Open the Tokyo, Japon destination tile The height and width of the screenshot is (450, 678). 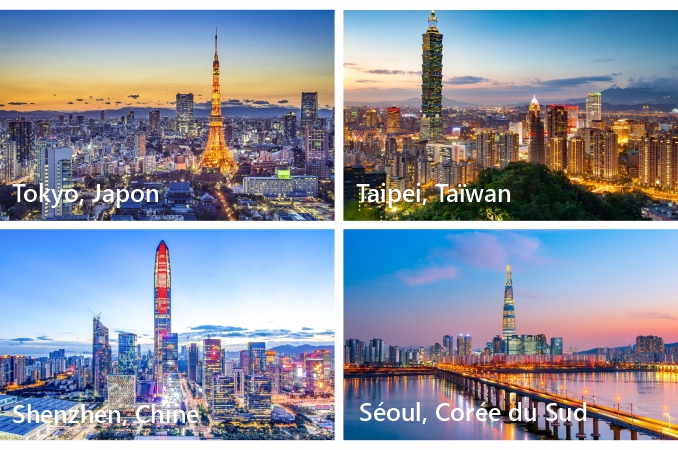(167, 115)
